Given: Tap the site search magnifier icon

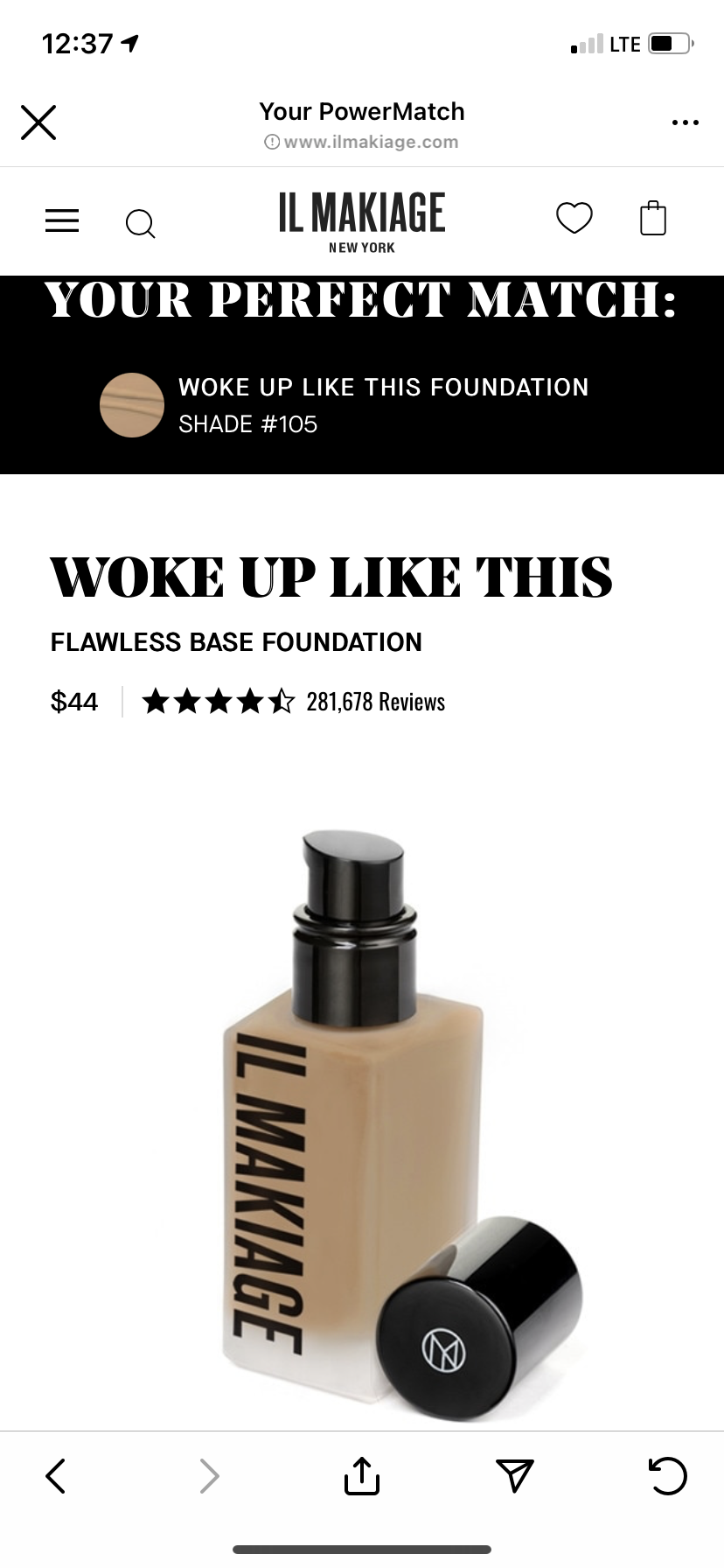Looking at the screenshot, I should [x=141, y=223].
